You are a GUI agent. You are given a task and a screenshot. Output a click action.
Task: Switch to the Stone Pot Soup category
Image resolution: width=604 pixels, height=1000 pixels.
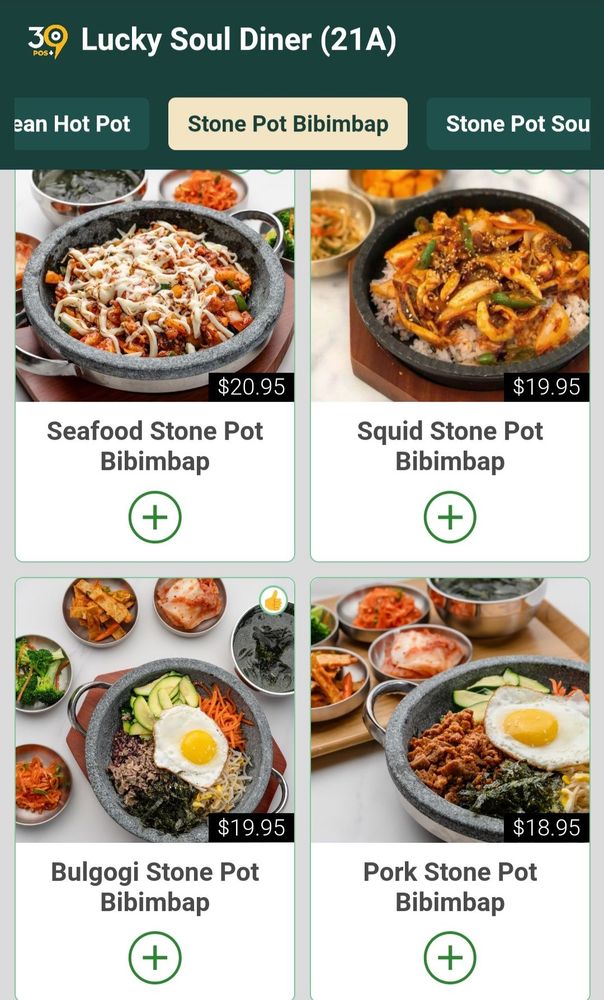516,124
